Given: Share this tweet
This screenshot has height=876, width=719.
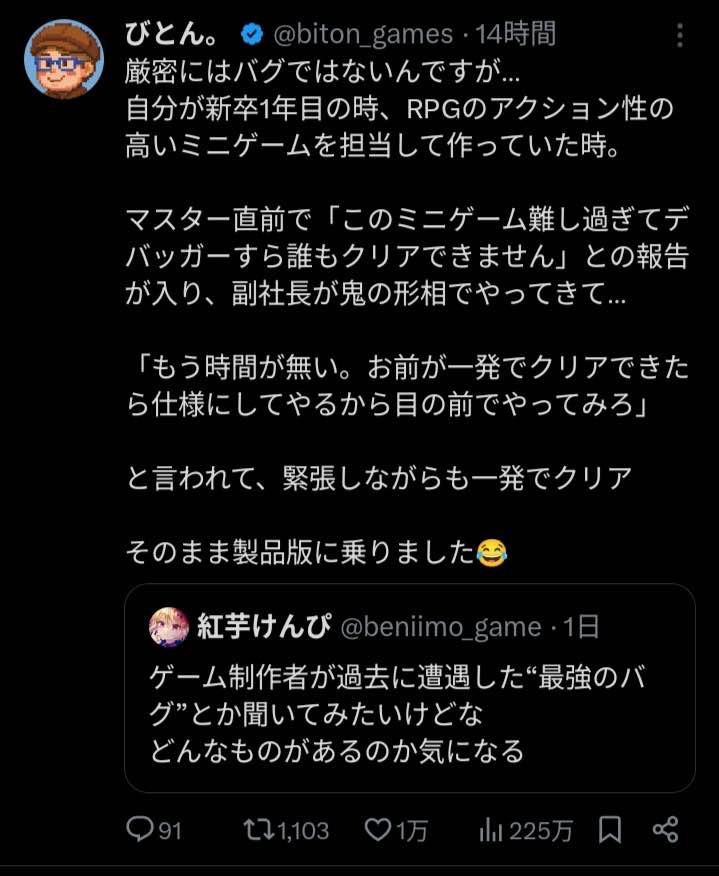Looking at the screenshot, I should [665, 830].
